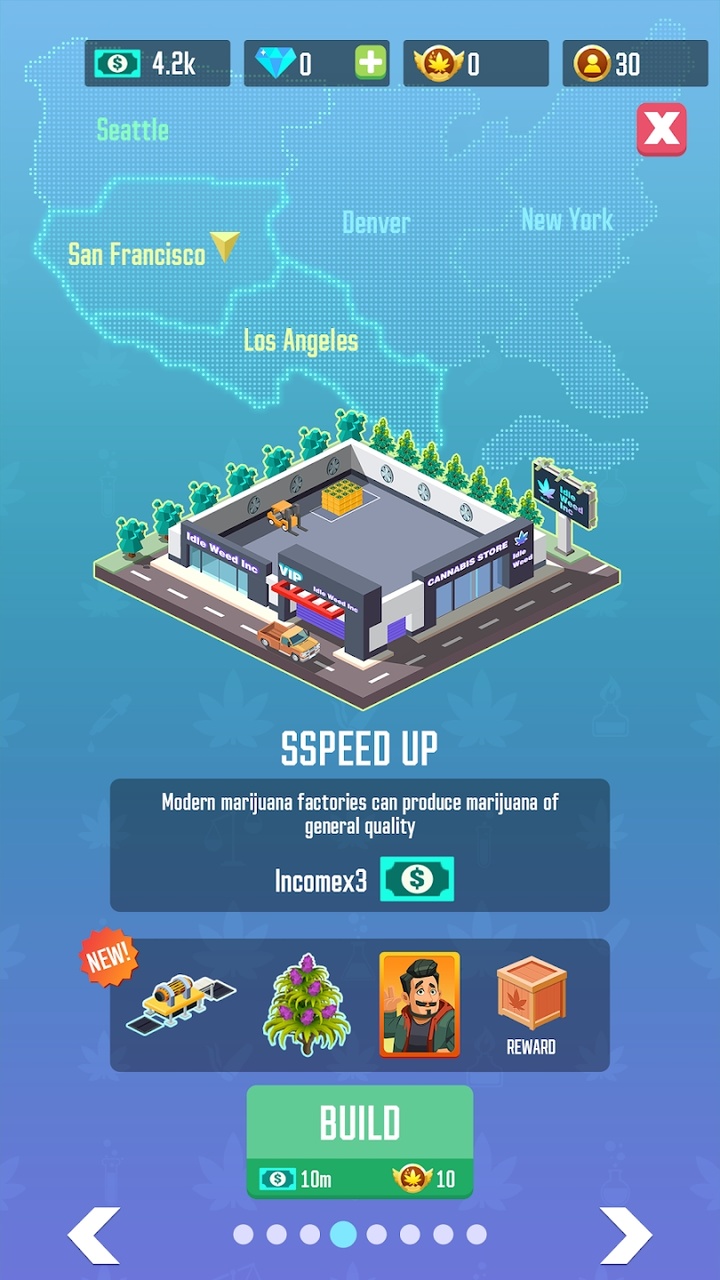Add more diamonds with plus button
The width and height of the screenshot is (720, 1280).
(x=370, y=64)
